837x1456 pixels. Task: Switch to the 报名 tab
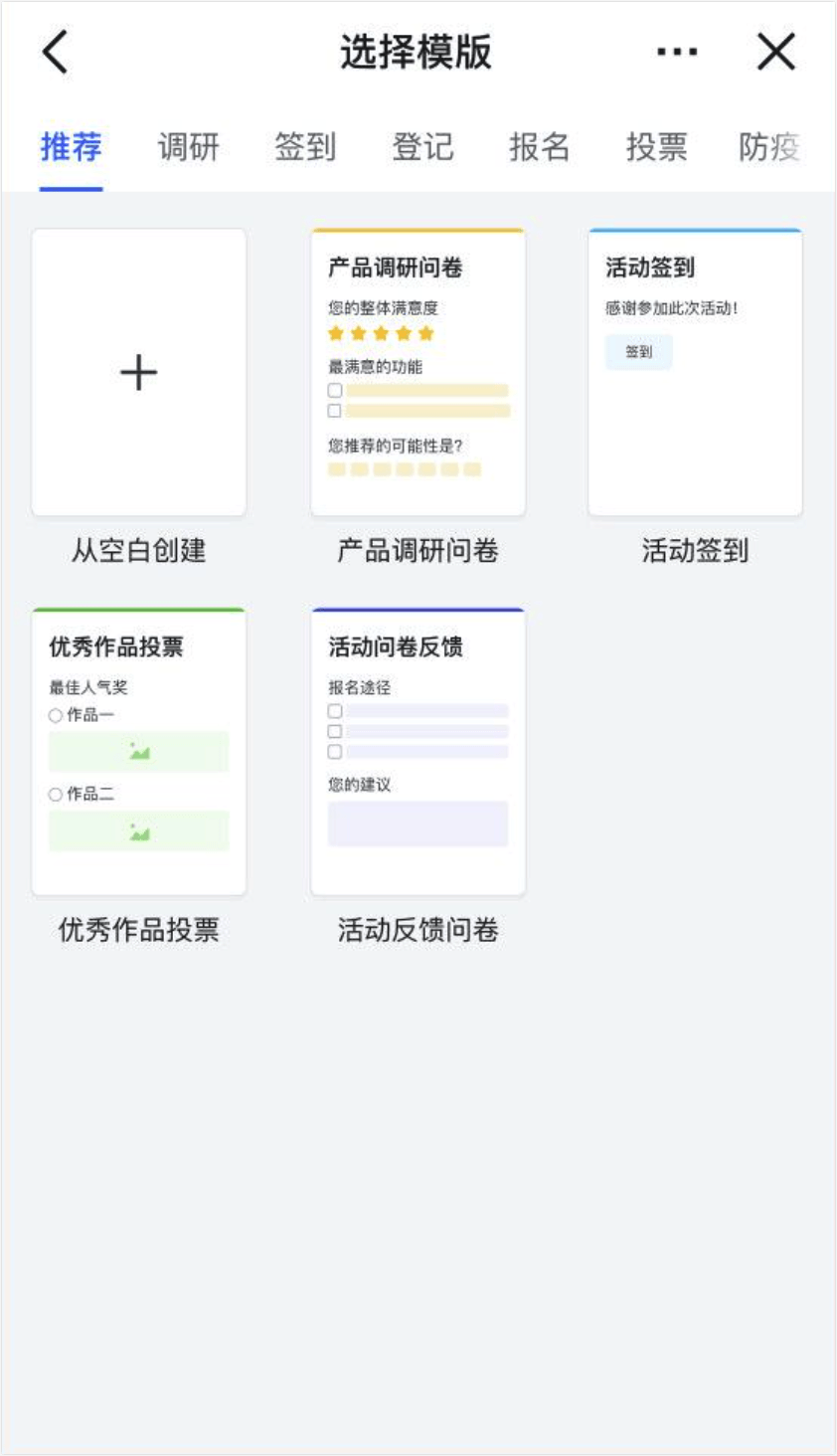[539, 147]
